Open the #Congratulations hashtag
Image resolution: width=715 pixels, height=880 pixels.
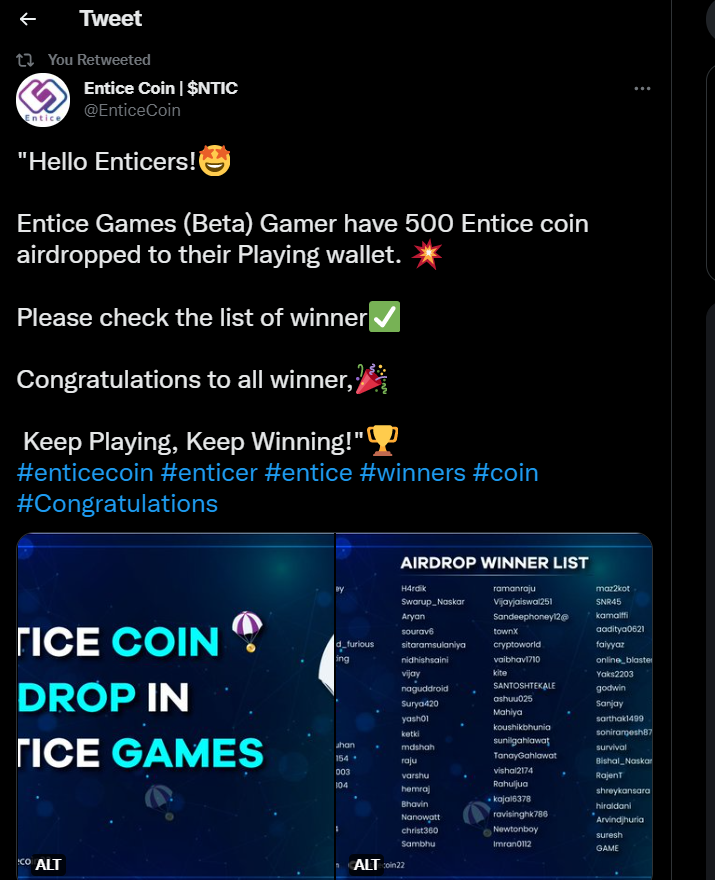117,503
